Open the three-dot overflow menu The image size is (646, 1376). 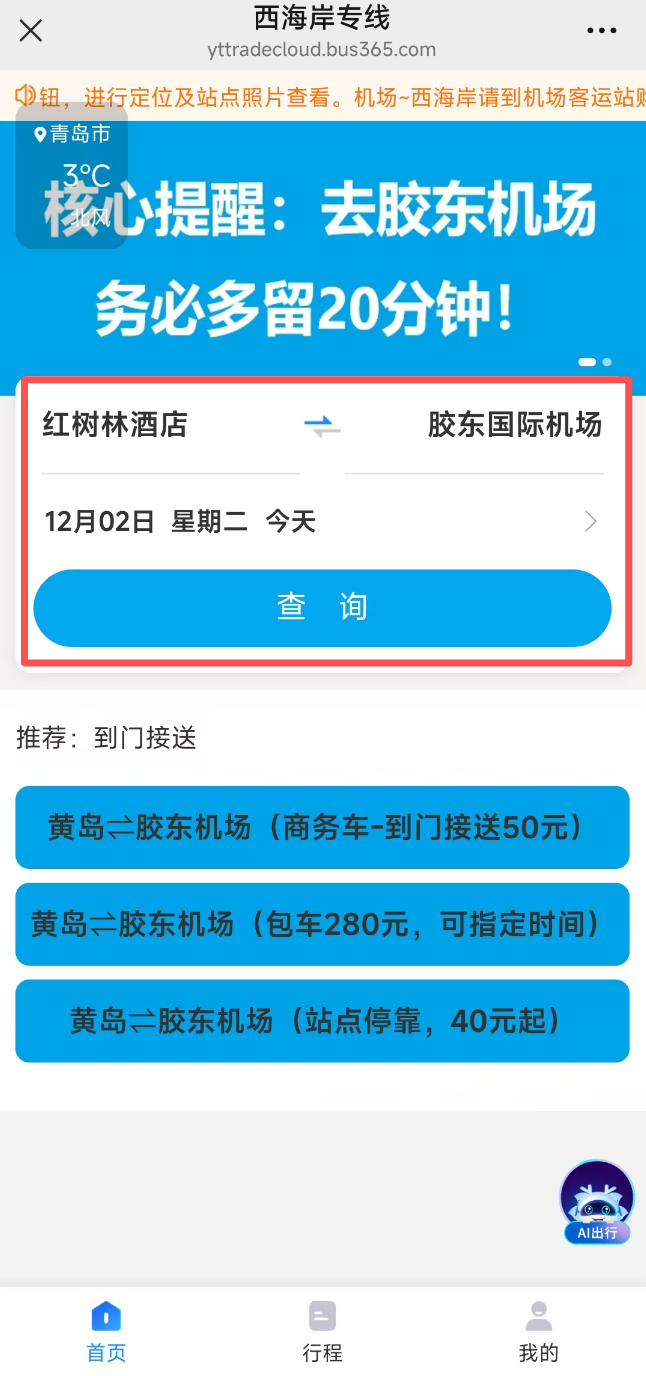pyautogui.click(x=602, y=31)
